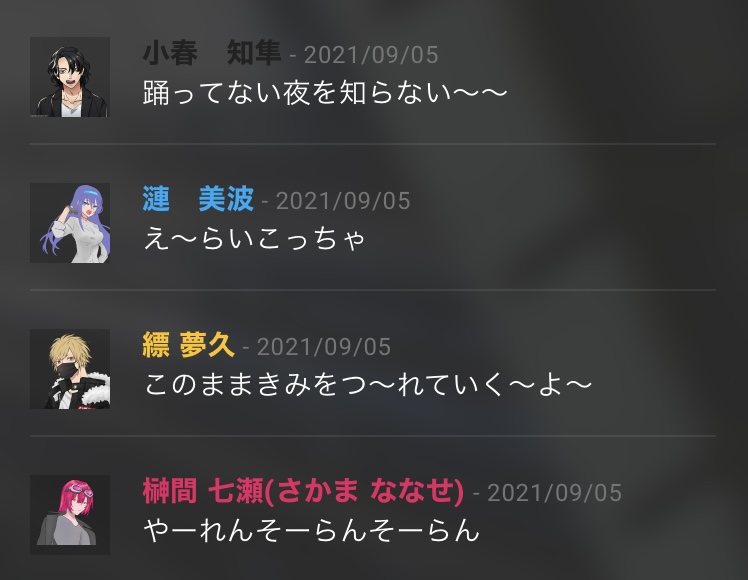Open 榊間 七瀬's pink-haired avatar

(x=69, y=515)
